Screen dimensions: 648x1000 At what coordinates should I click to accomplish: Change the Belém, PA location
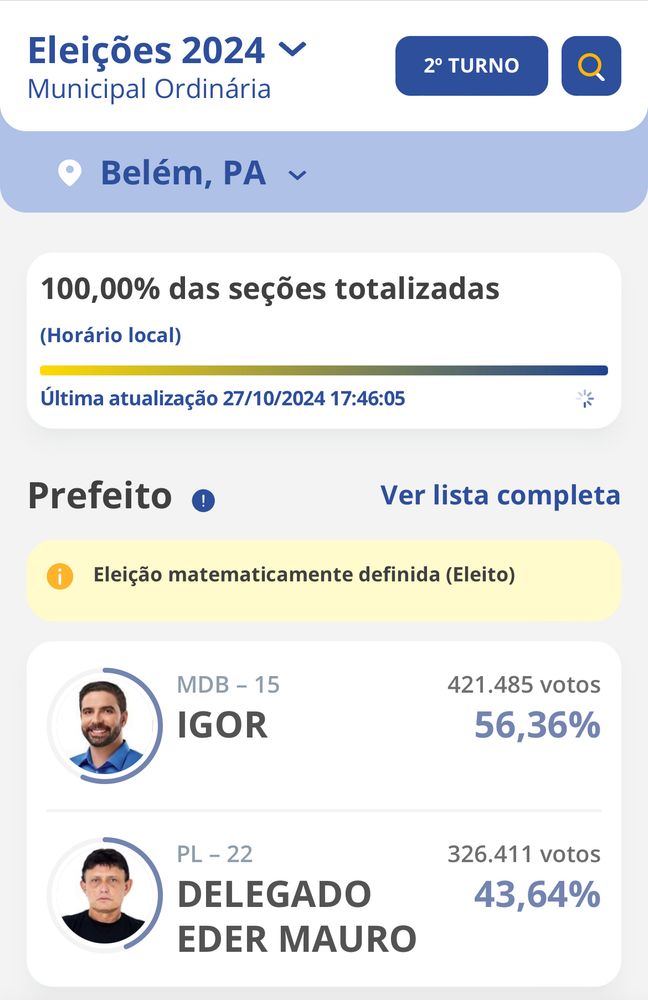[x=297, y=176]
